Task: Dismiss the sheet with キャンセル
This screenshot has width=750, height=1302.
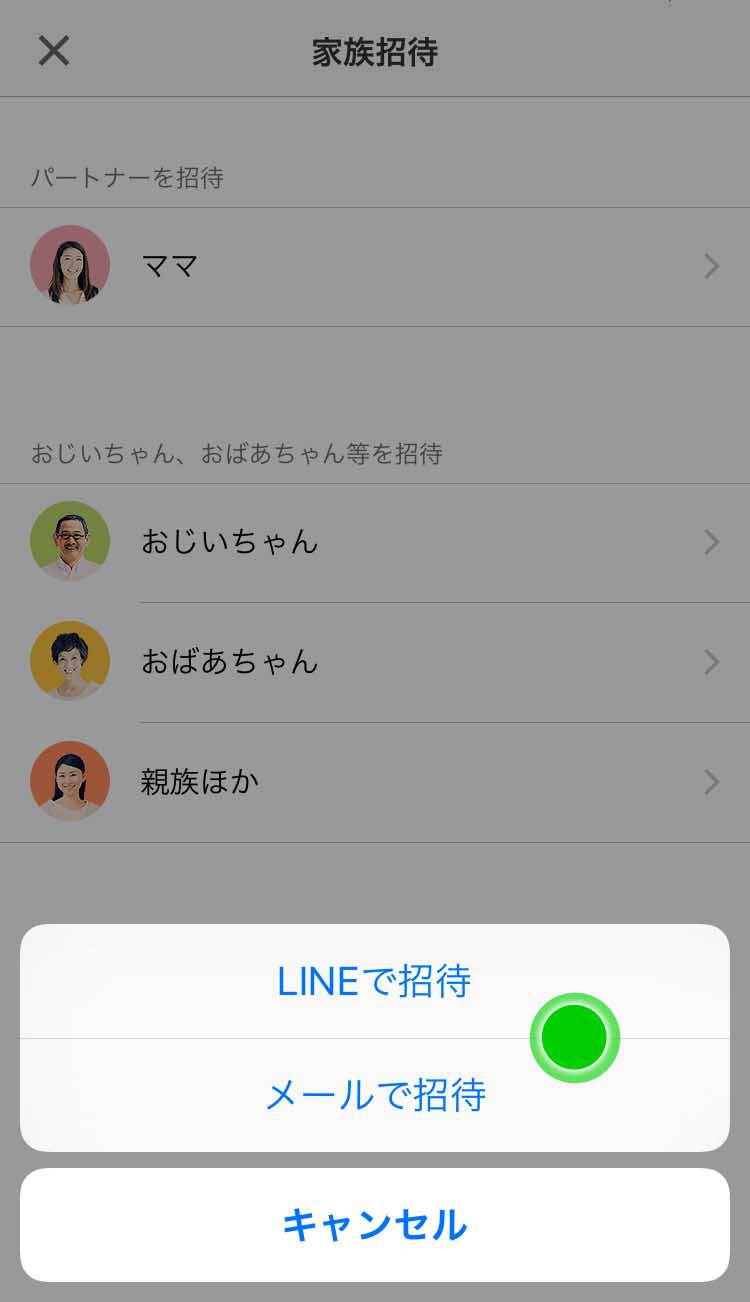Action: [374, 1225]
